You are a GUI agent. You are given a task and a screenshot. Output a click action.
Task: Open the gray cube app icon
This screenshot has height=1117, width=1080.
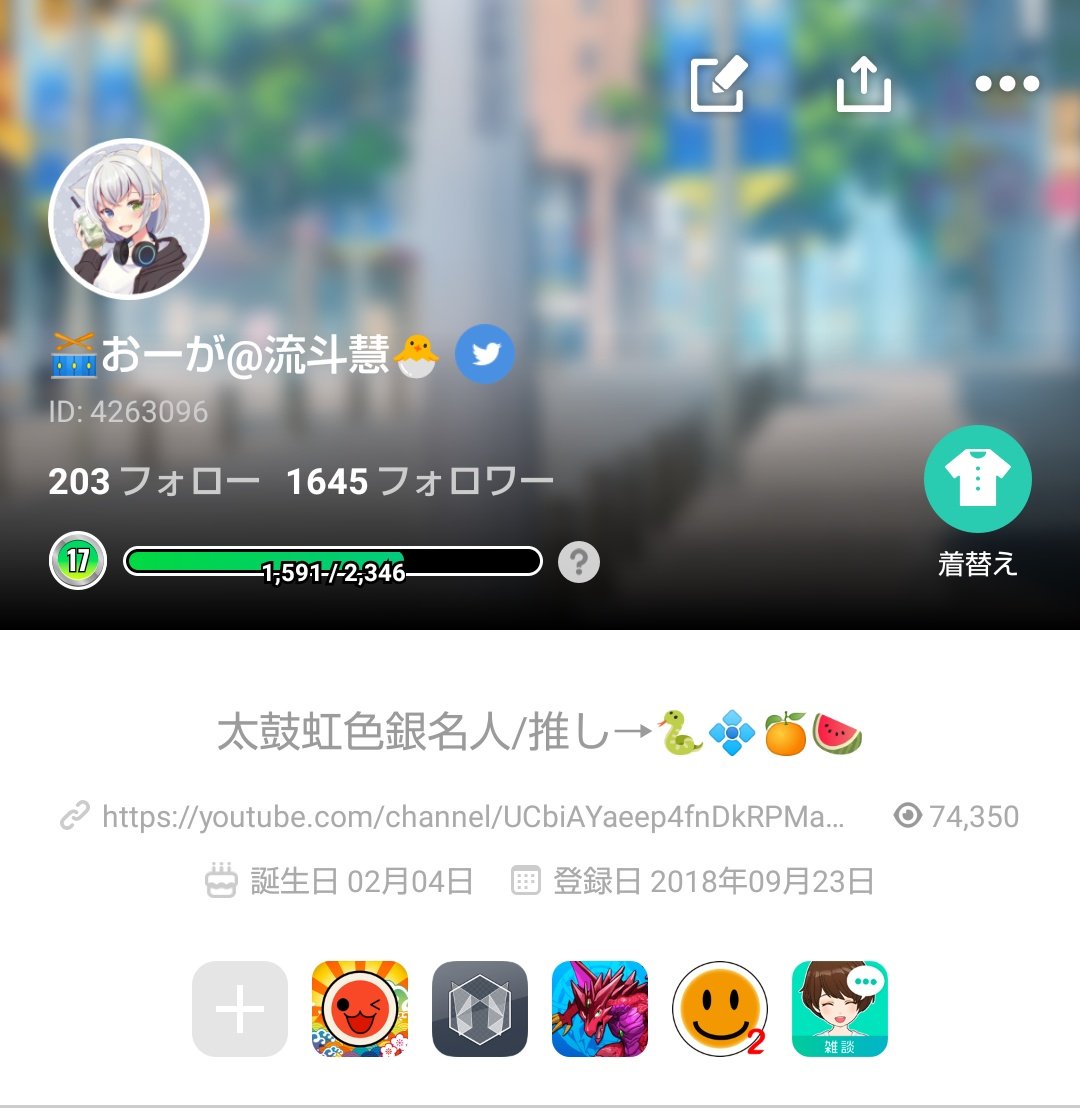479,1009
